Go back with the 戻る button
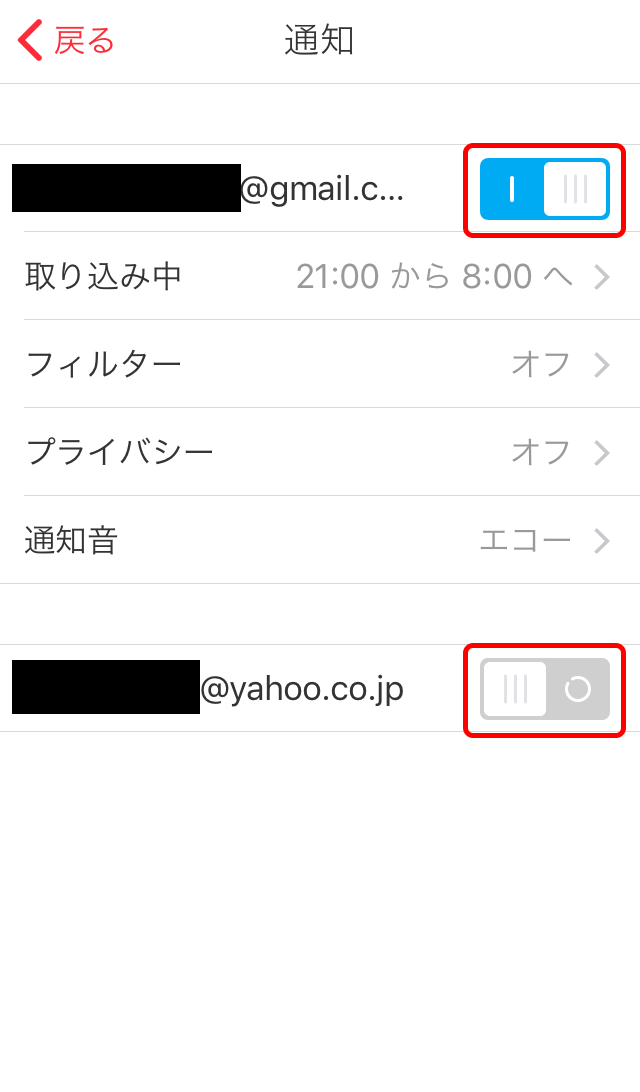The image size is (640, 1092). pyautogui.click(x=66, y=40)
